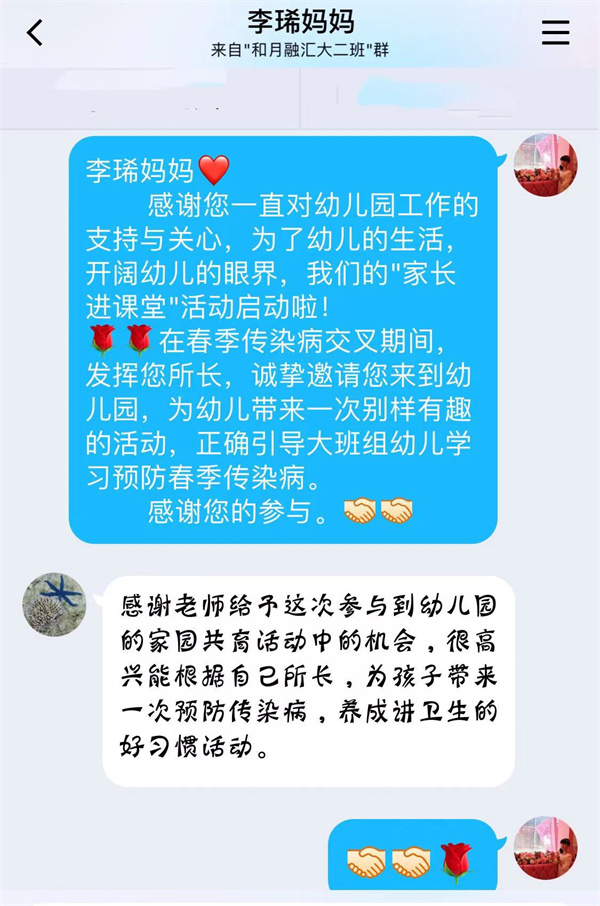
Task: Open the chat menu icon
Action: pos(555,33)
